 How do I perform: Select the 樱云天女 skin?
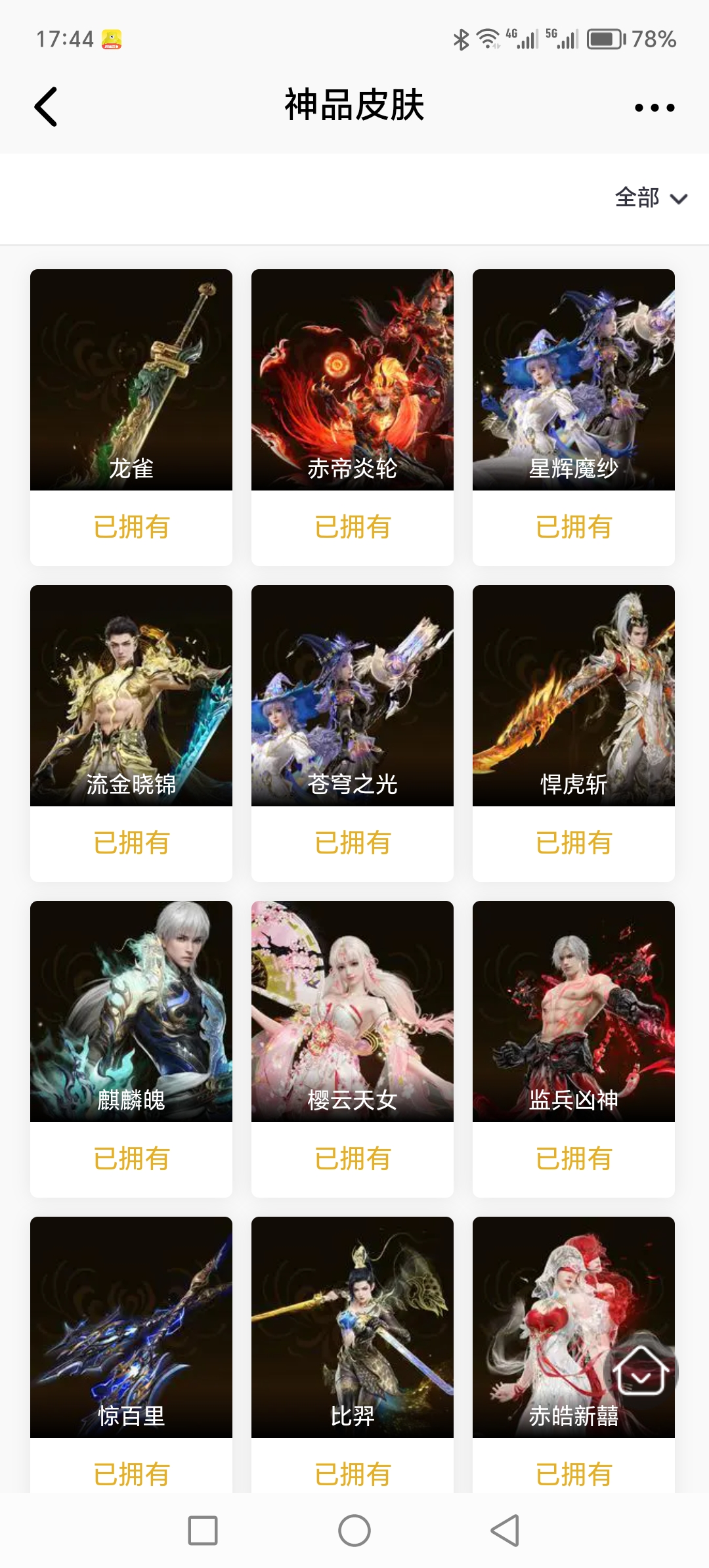point(353,1012)
